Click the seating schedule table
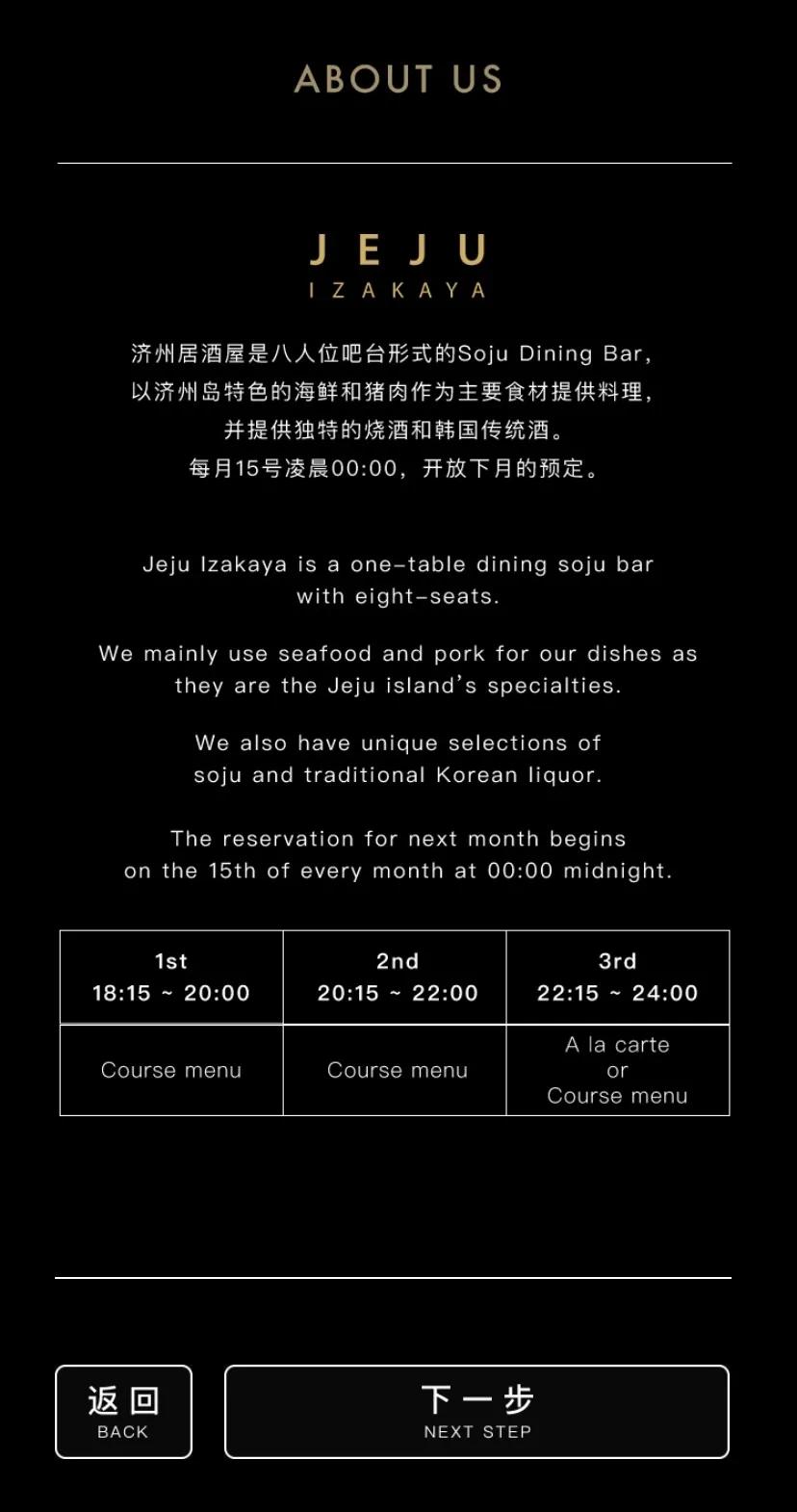This screenshot has height=1512, width=797. pos(395,1021)
